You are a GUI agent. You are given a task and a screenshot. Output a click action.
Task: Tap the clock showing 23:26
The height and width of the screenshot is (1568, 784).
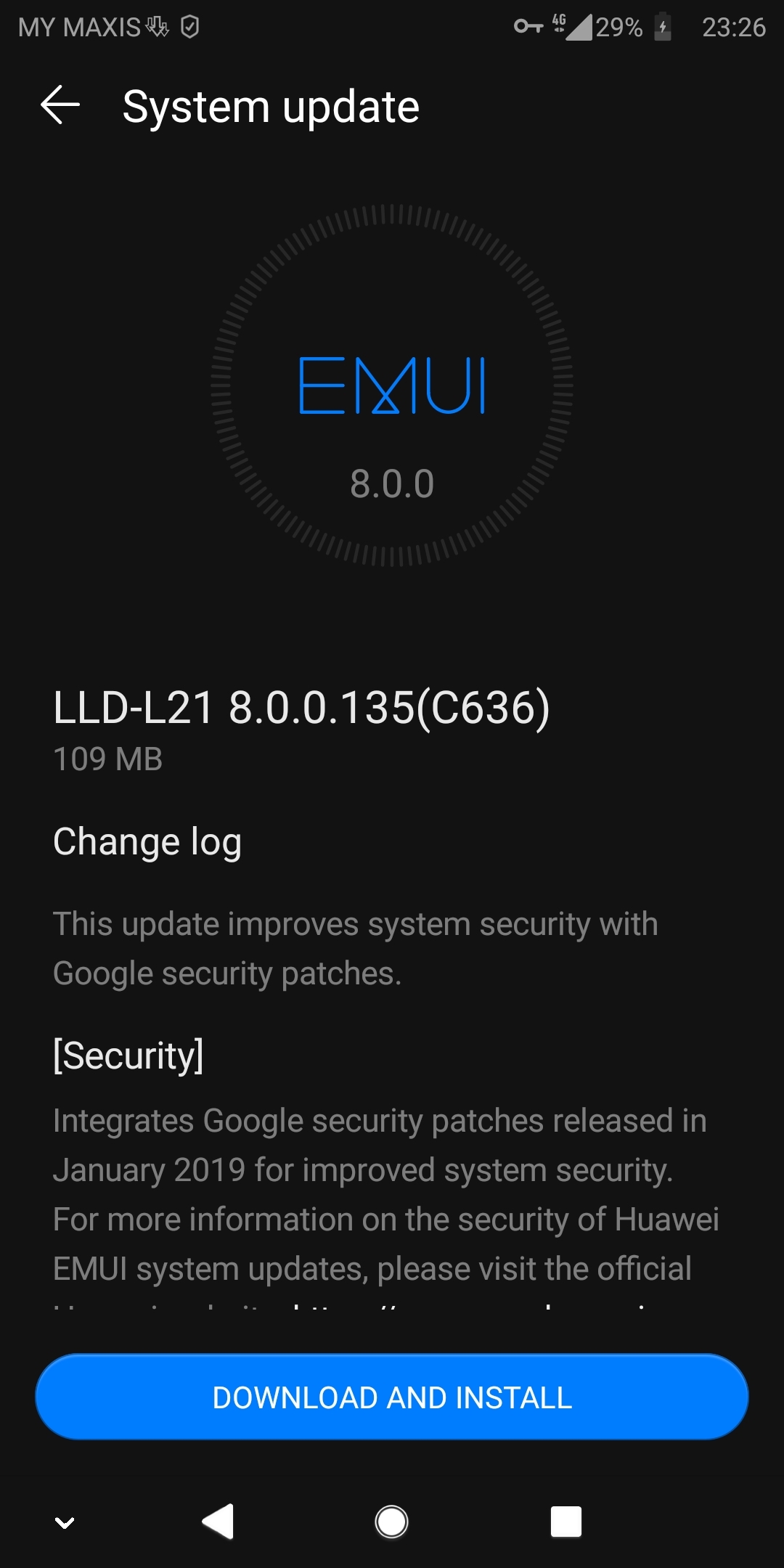[x=734, y=27]
